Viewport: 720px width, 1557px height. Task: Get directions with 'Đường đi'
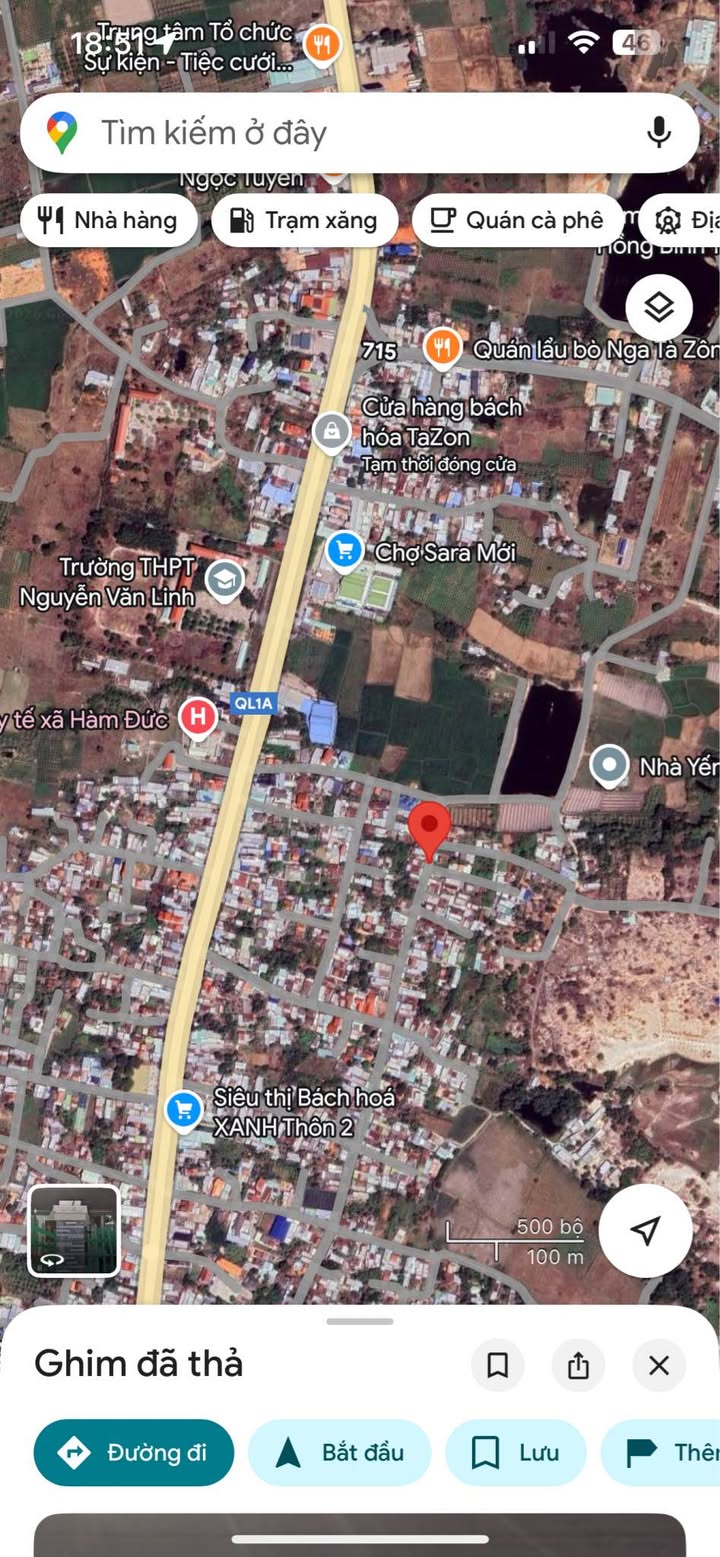point(134,1452)
